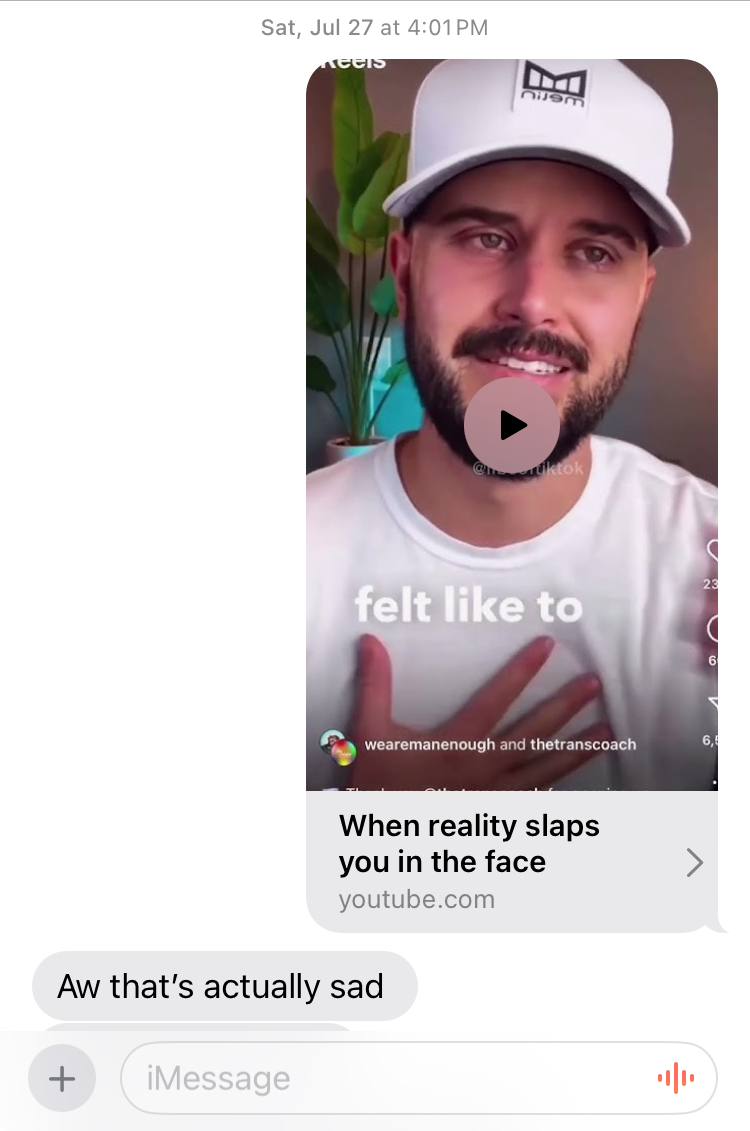Open the plus attachments menu
The height and width of the screenshot is (1131, 750).
tap(62, 1078)
